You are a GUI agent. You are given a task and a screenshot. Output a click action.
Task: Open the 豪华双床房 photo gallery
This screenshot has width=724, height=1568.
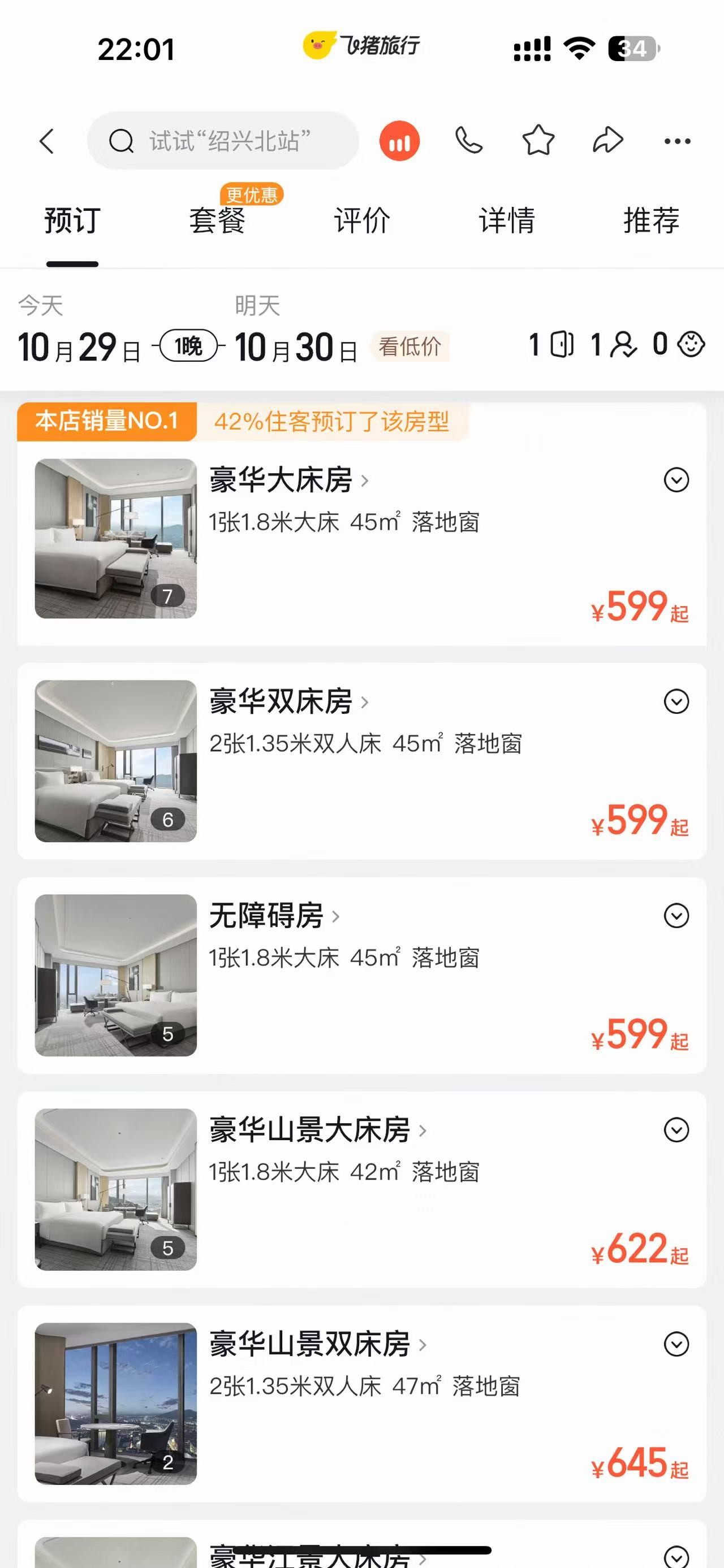pos(116,761)
